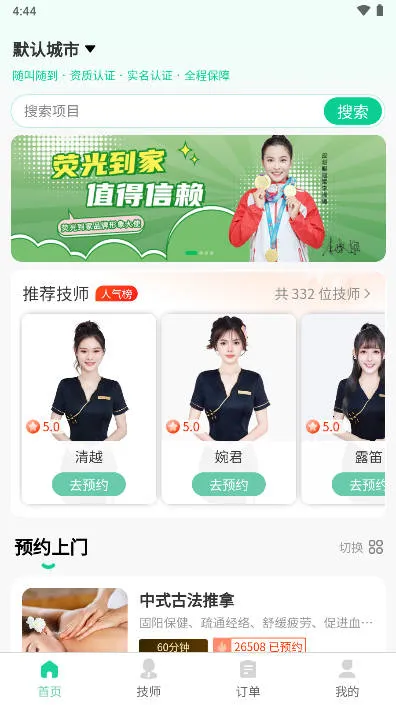Open the 人气榜 popularity badge
396x705 pixels.
(x=116, y=294)
